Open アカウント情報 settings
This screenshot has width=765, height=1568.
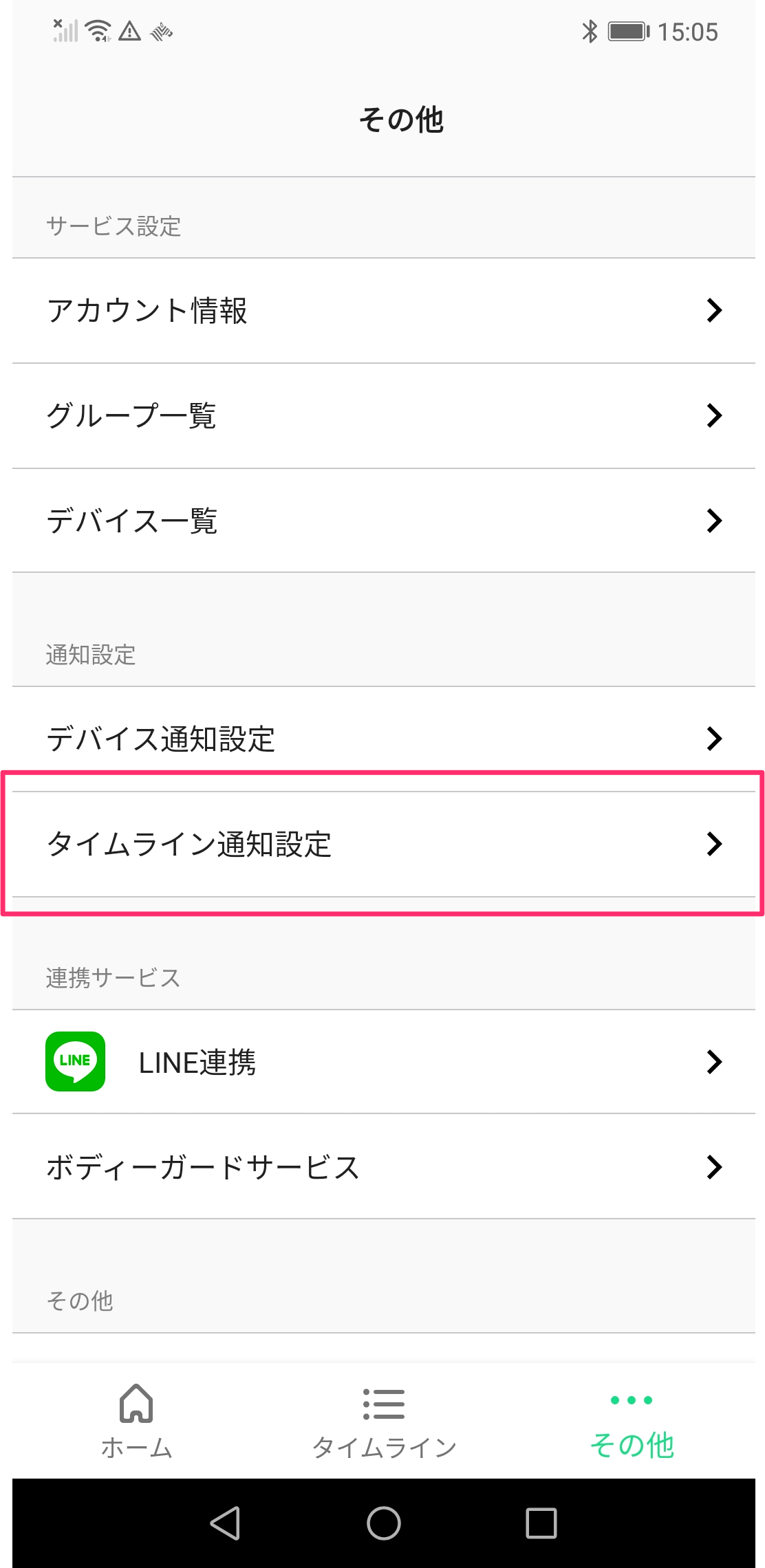383,311
